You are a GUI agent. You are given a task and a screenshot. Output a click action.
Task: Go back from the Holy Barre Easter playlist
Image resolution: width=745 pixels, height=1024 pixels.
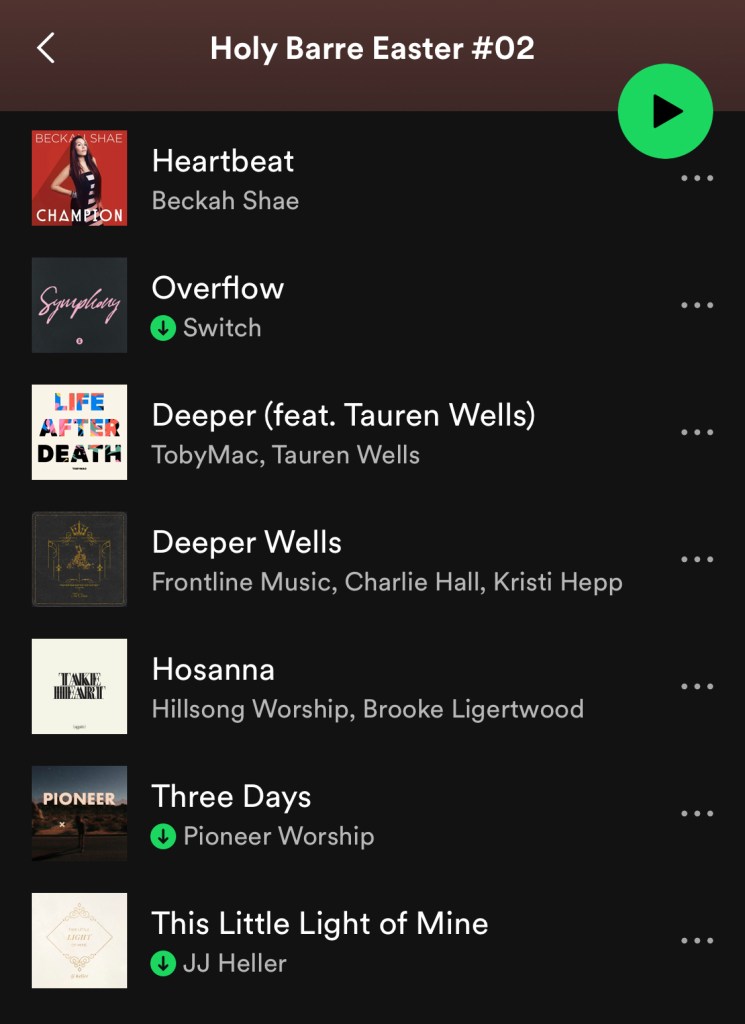pos(45,48)
